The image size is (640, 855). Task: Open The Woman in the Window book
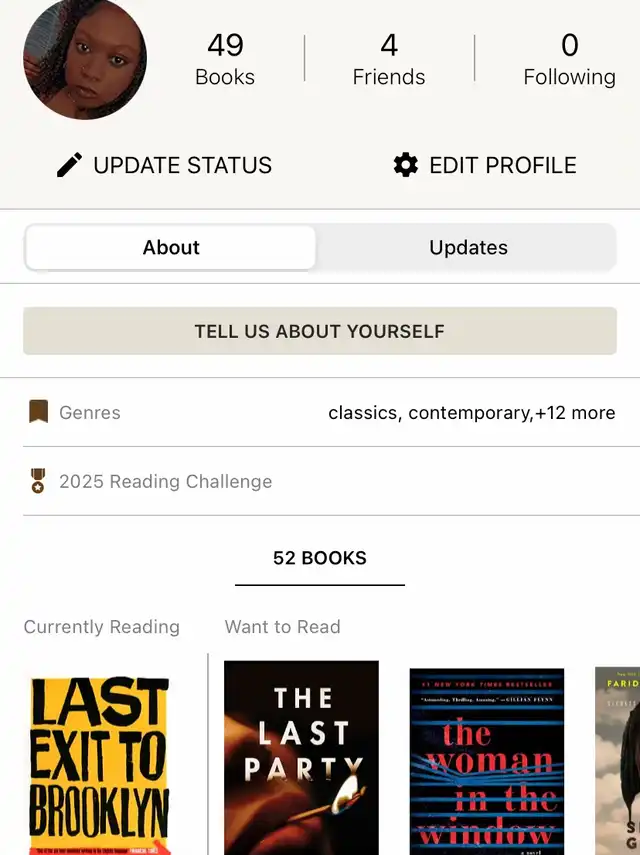(x=487, y=760)
